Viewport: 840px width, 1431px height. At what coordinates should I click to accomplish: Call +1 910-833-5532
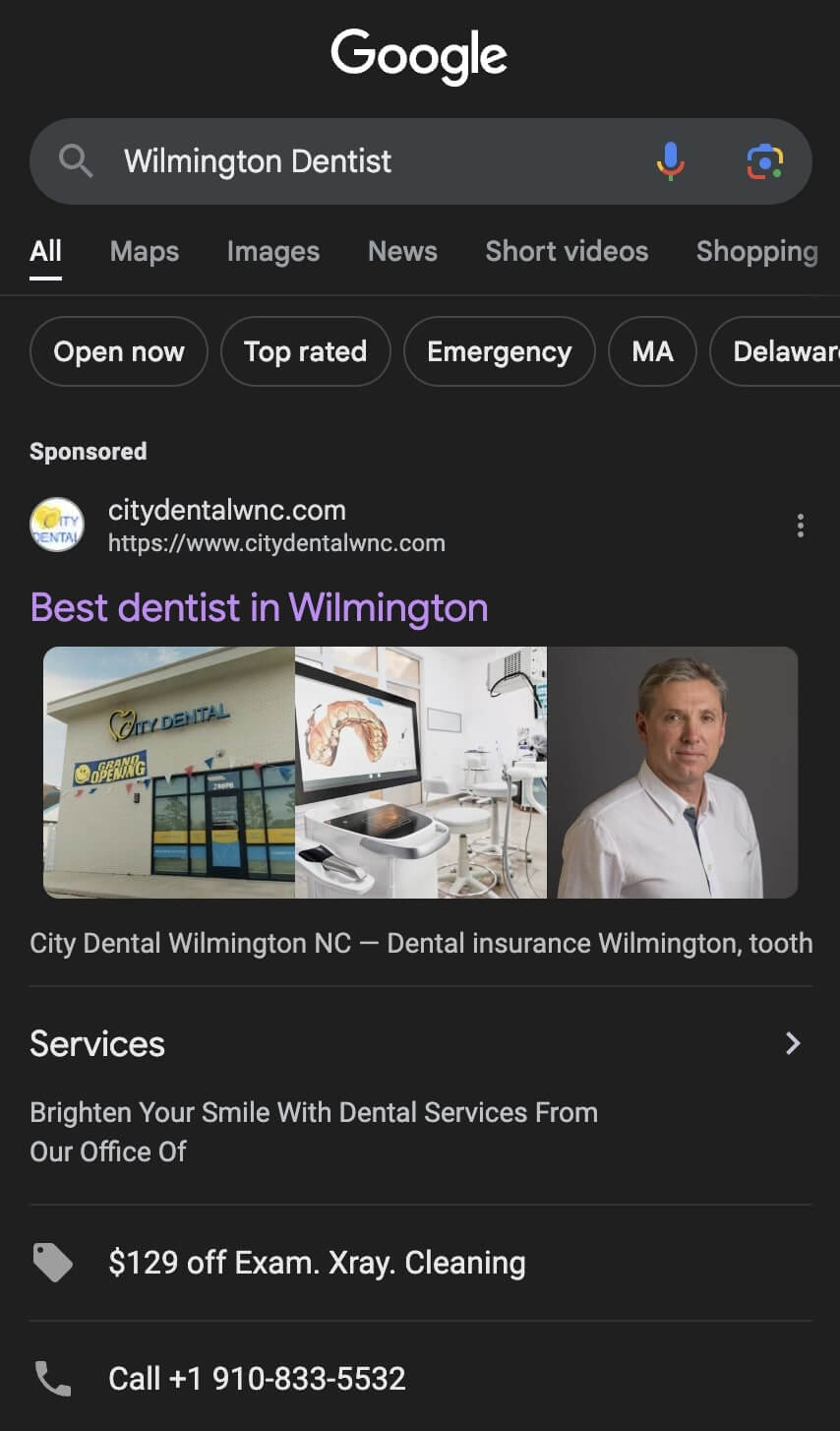(257, 1379)
